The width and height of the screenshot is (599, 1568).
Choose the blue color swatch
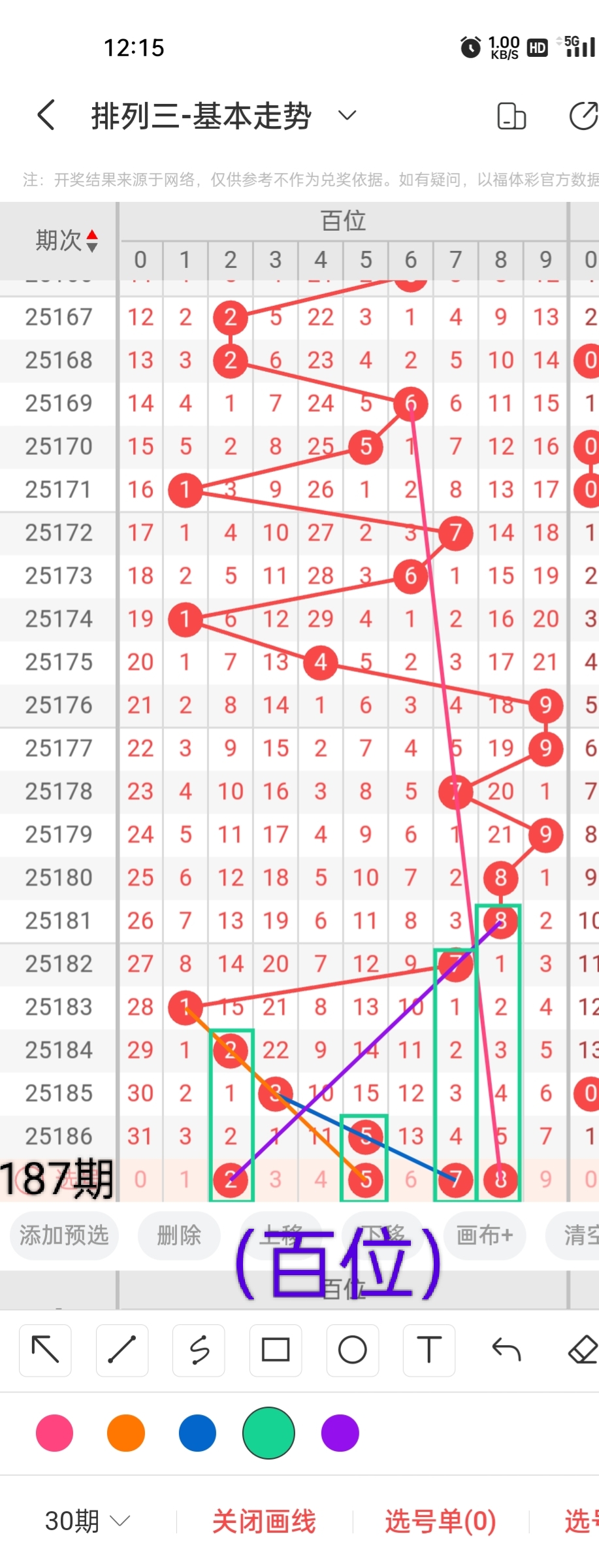tap(197, 1433)
